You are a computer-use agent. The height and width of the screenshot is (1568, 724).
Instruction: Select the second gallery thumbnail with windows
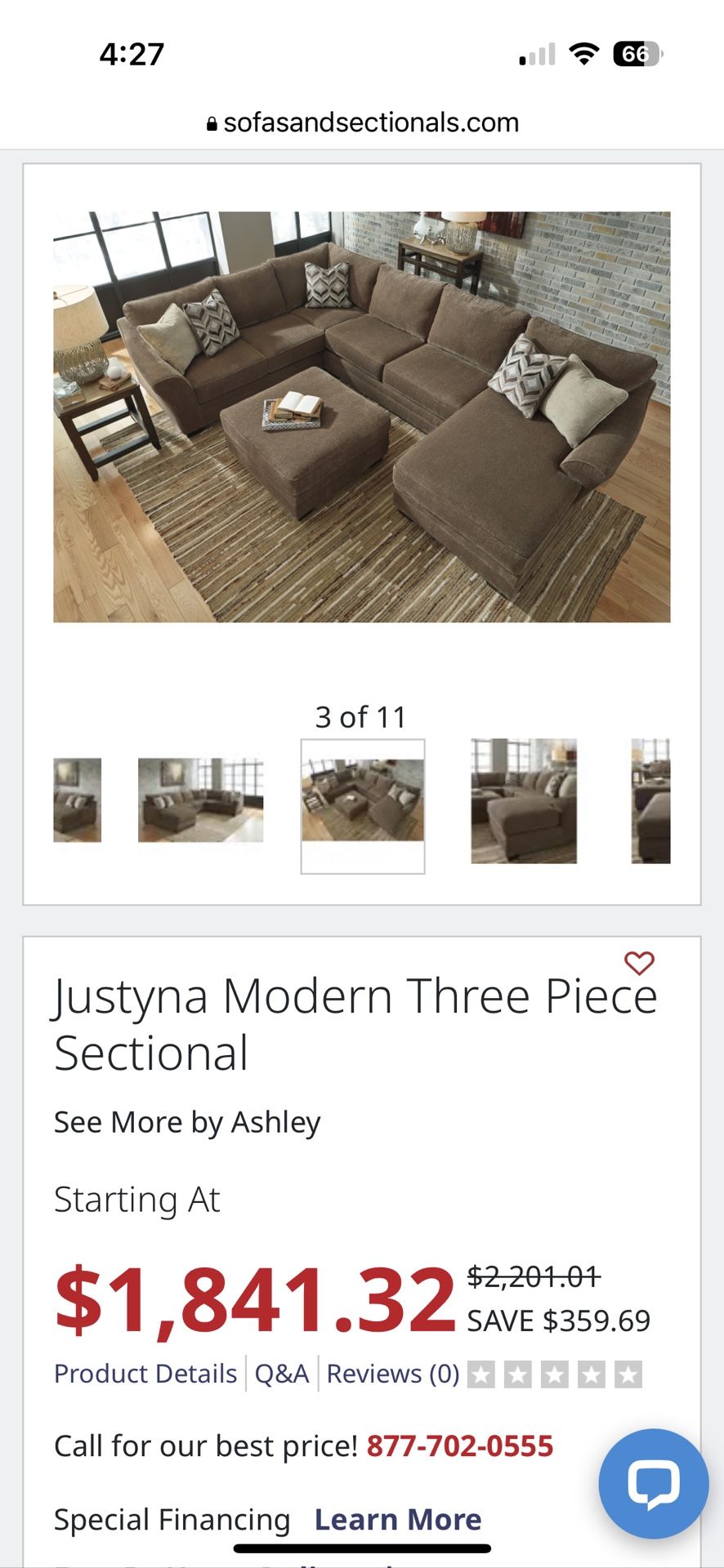click(200, 800)
